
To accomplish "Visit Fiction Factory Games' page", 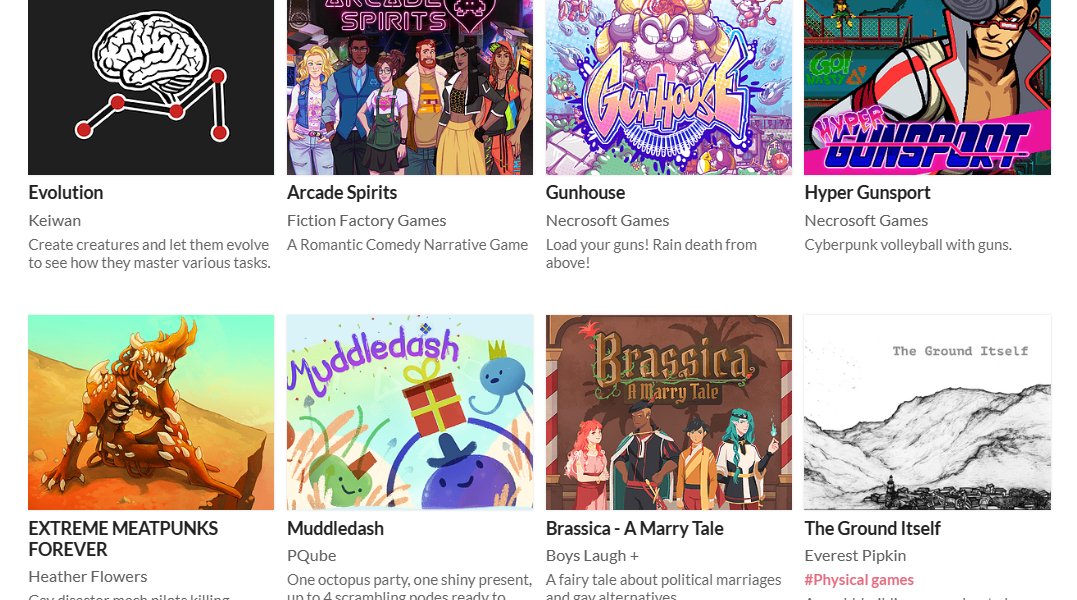I will pyautogui.click(x=366, y=220).
